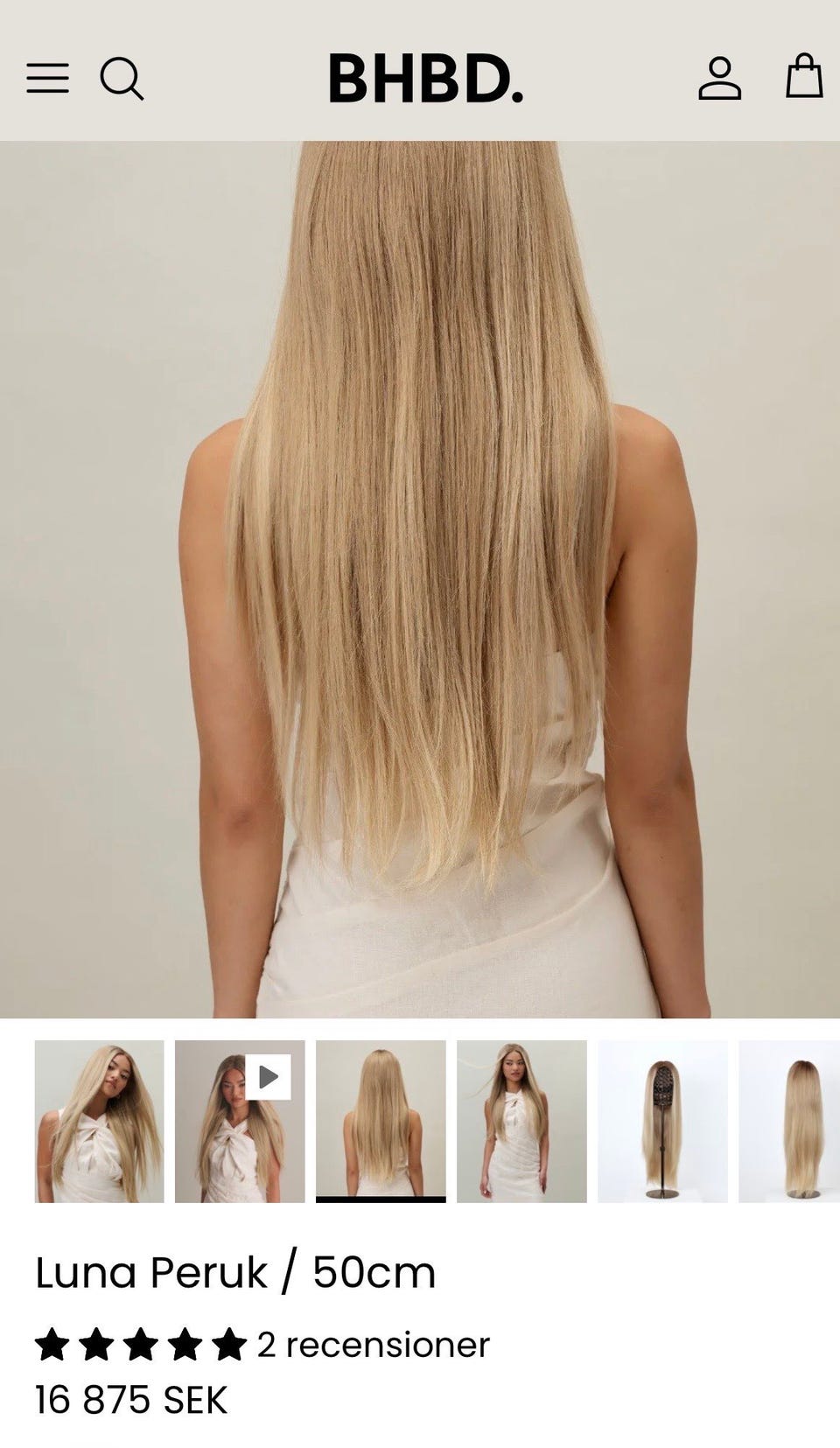Show the wig on stand thumbnail

click(x=662, y=1121)
